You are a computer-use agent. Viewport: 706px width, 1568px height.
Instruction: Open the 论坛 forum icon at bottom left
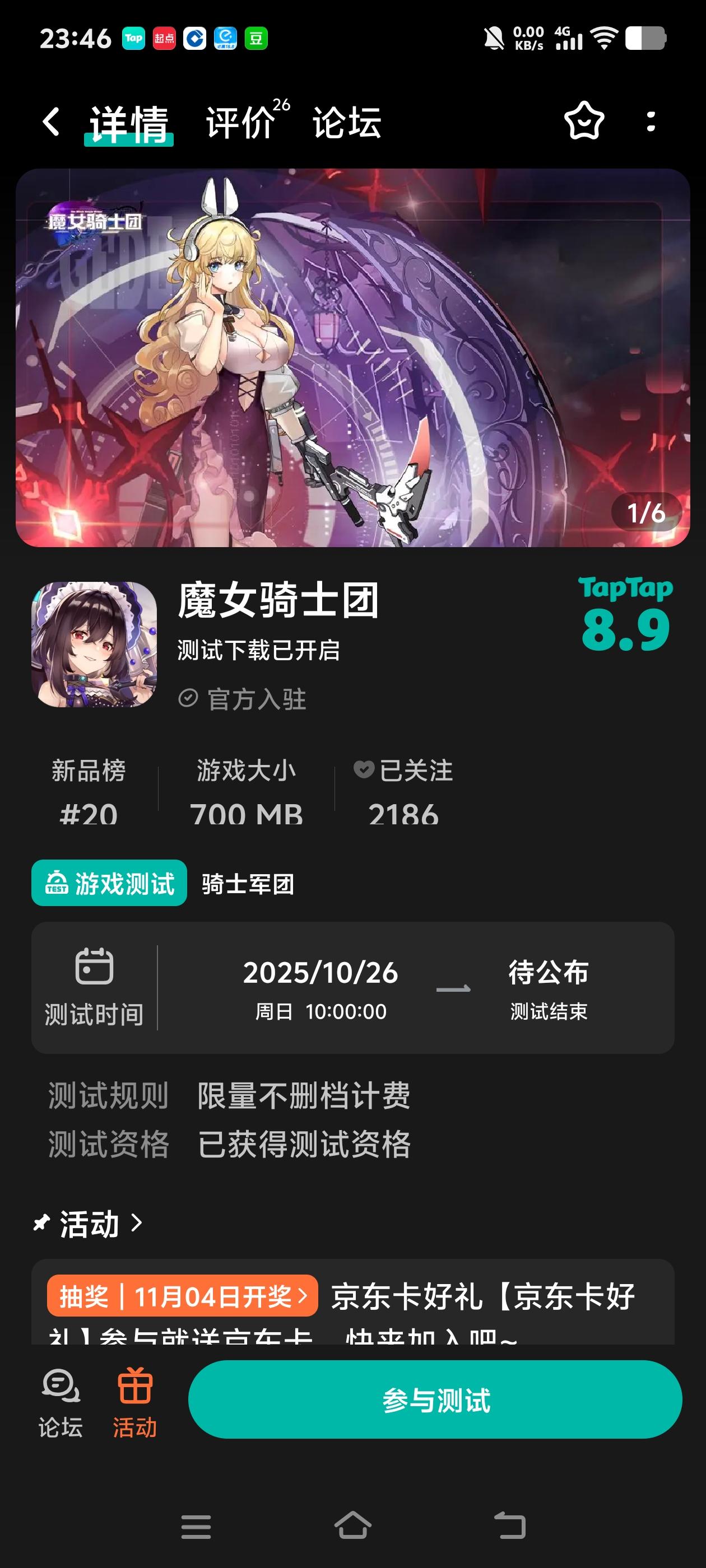(61, 1398)
